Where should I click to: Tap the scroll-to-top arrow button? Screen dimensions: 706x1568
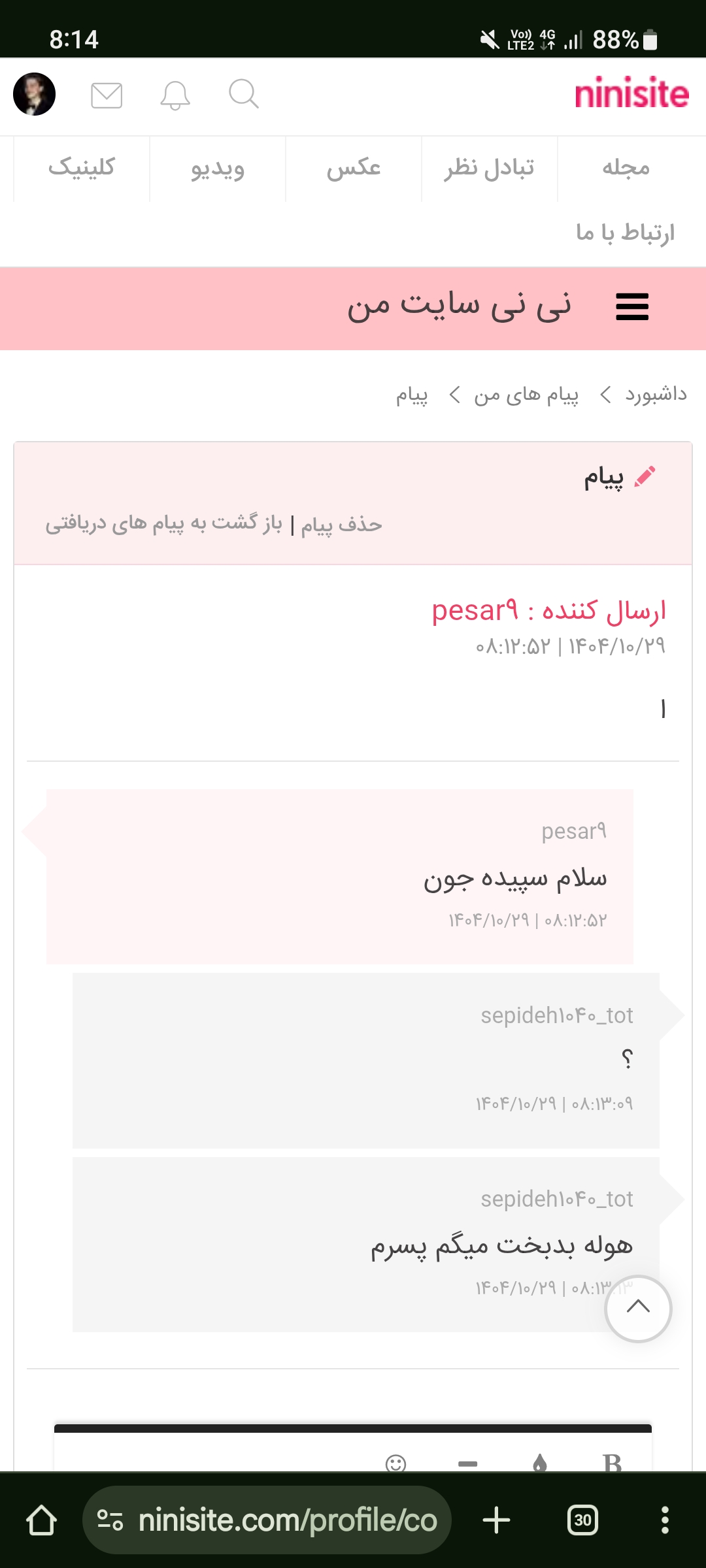[x=638, y=1309]
